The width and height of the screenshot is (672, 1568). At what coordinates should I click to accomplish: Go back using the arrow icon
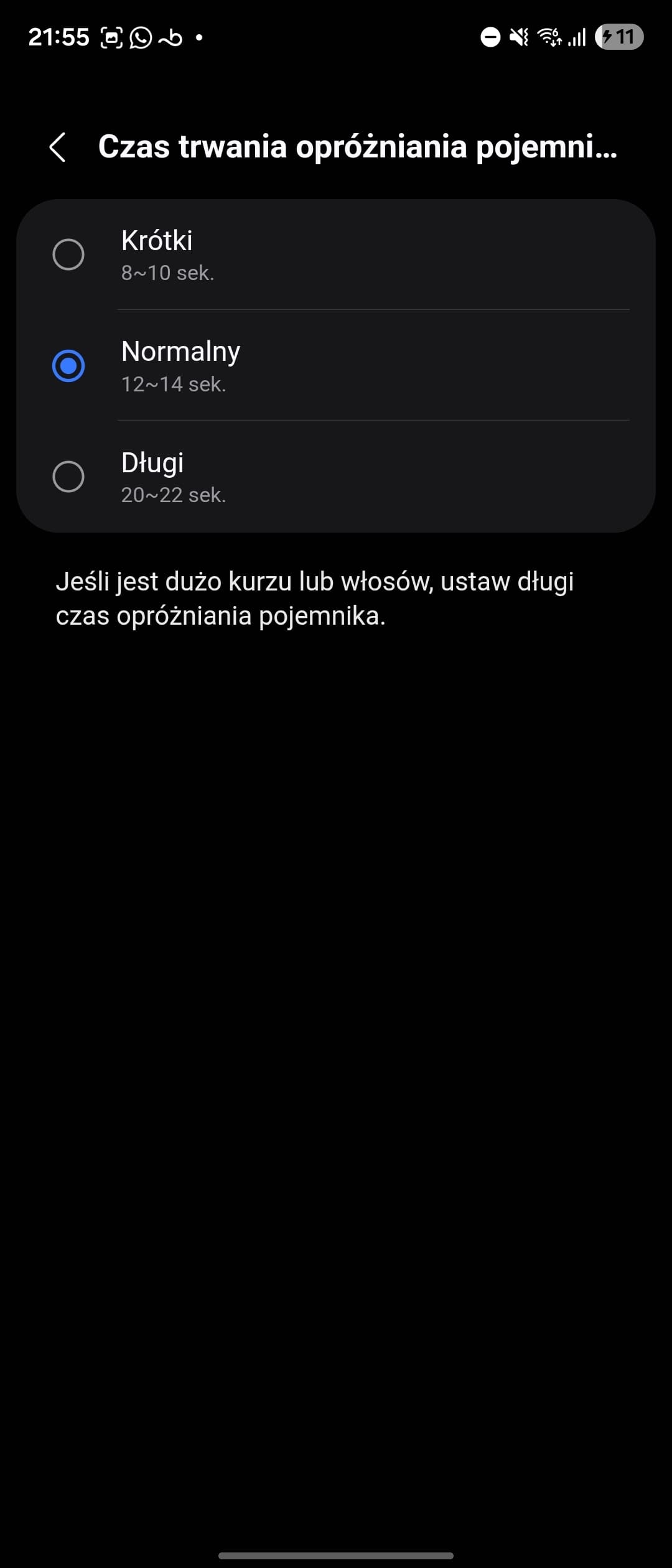point(57,147)
